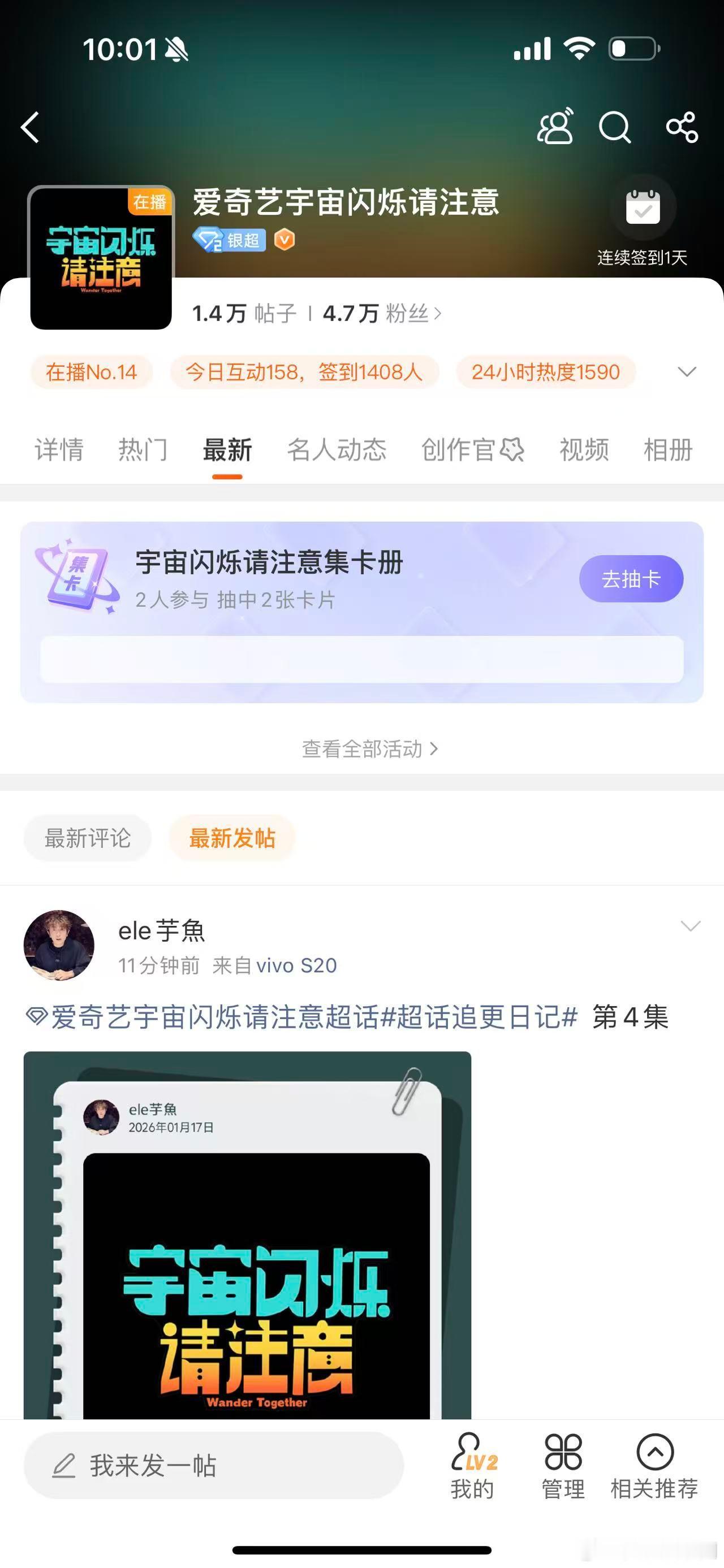Tap the share icon at top right

click(683, 126)
